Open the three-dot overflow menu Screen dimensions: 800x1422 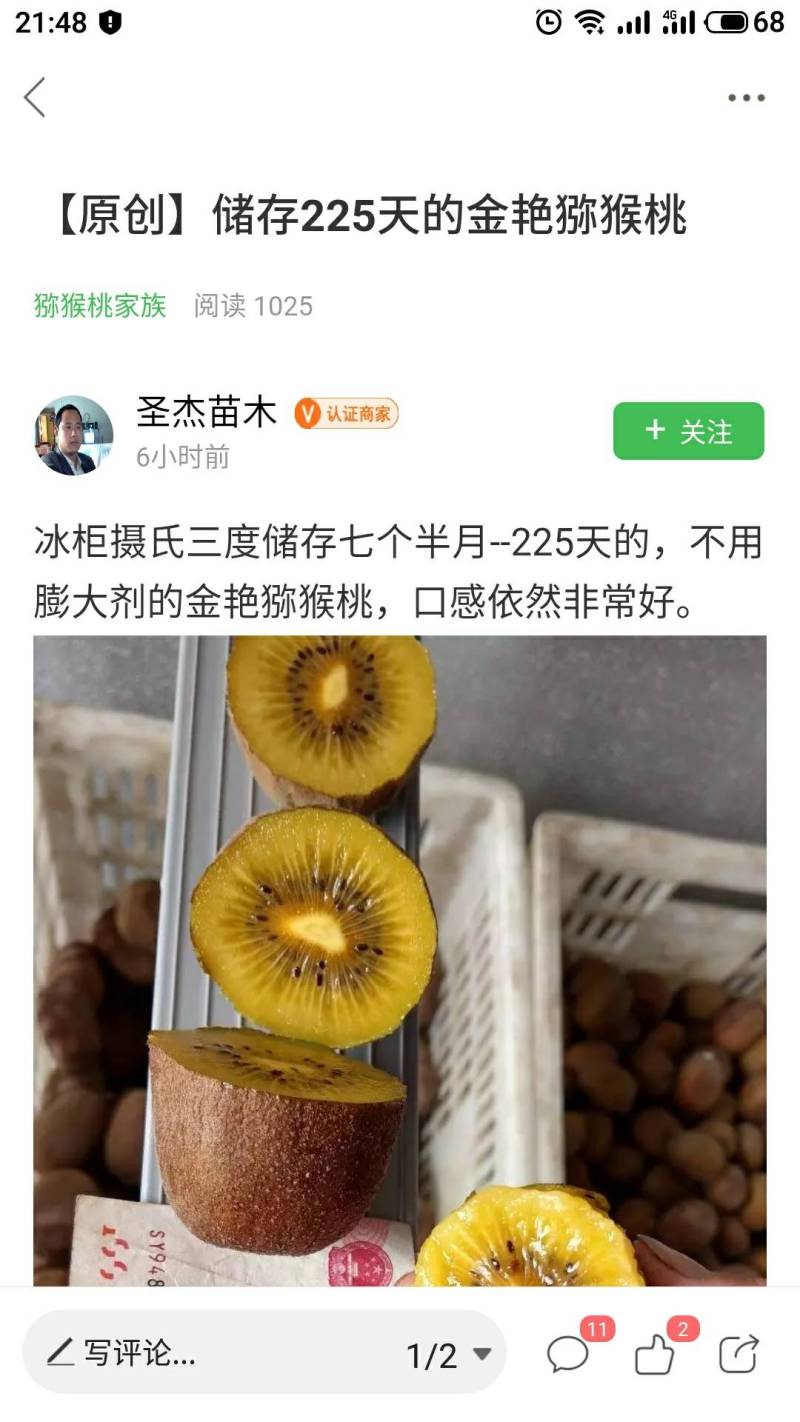pos(746,98)
